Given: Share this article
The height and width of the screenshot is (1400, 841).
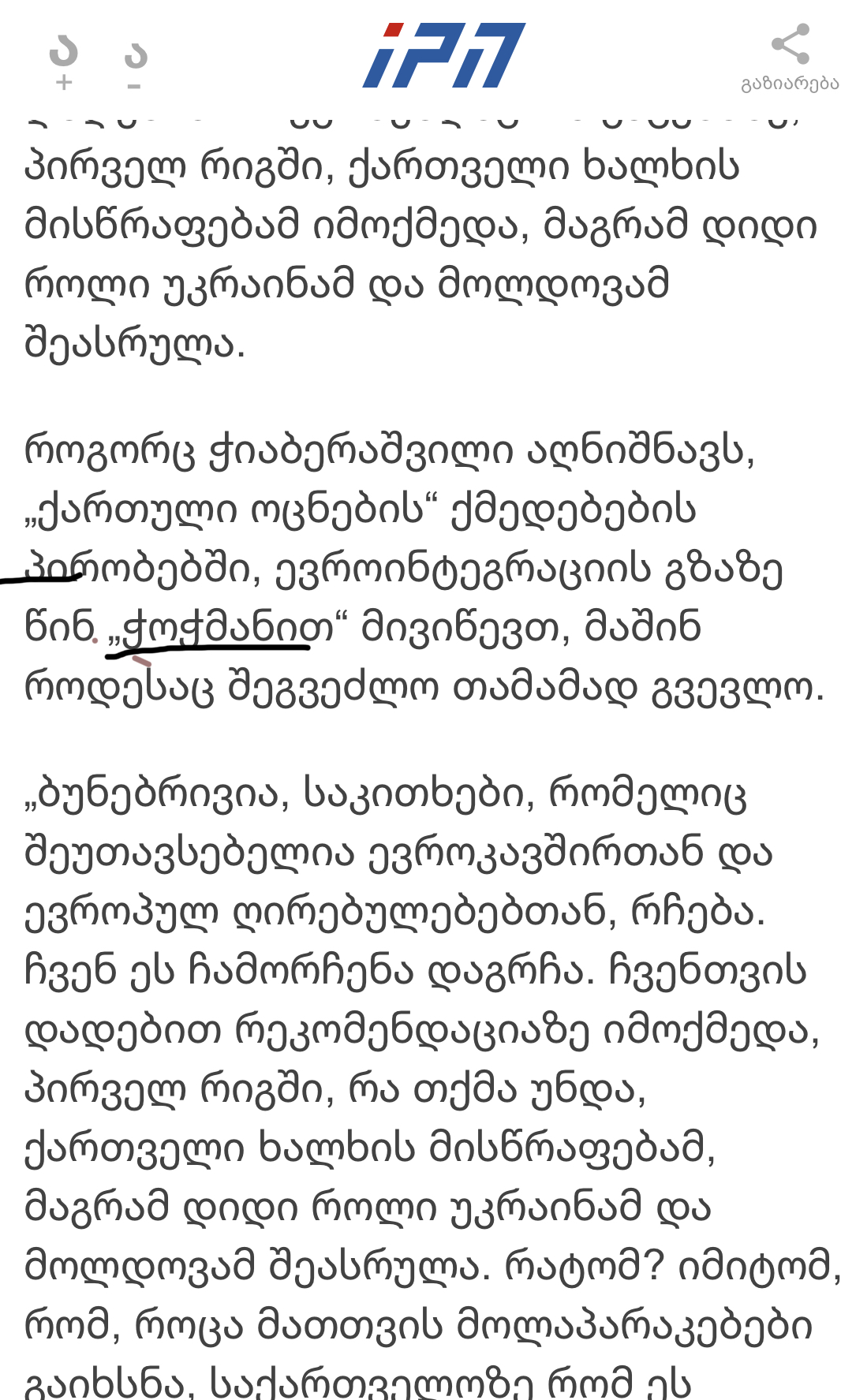Looking at the screenshot, I should [790, 57].
